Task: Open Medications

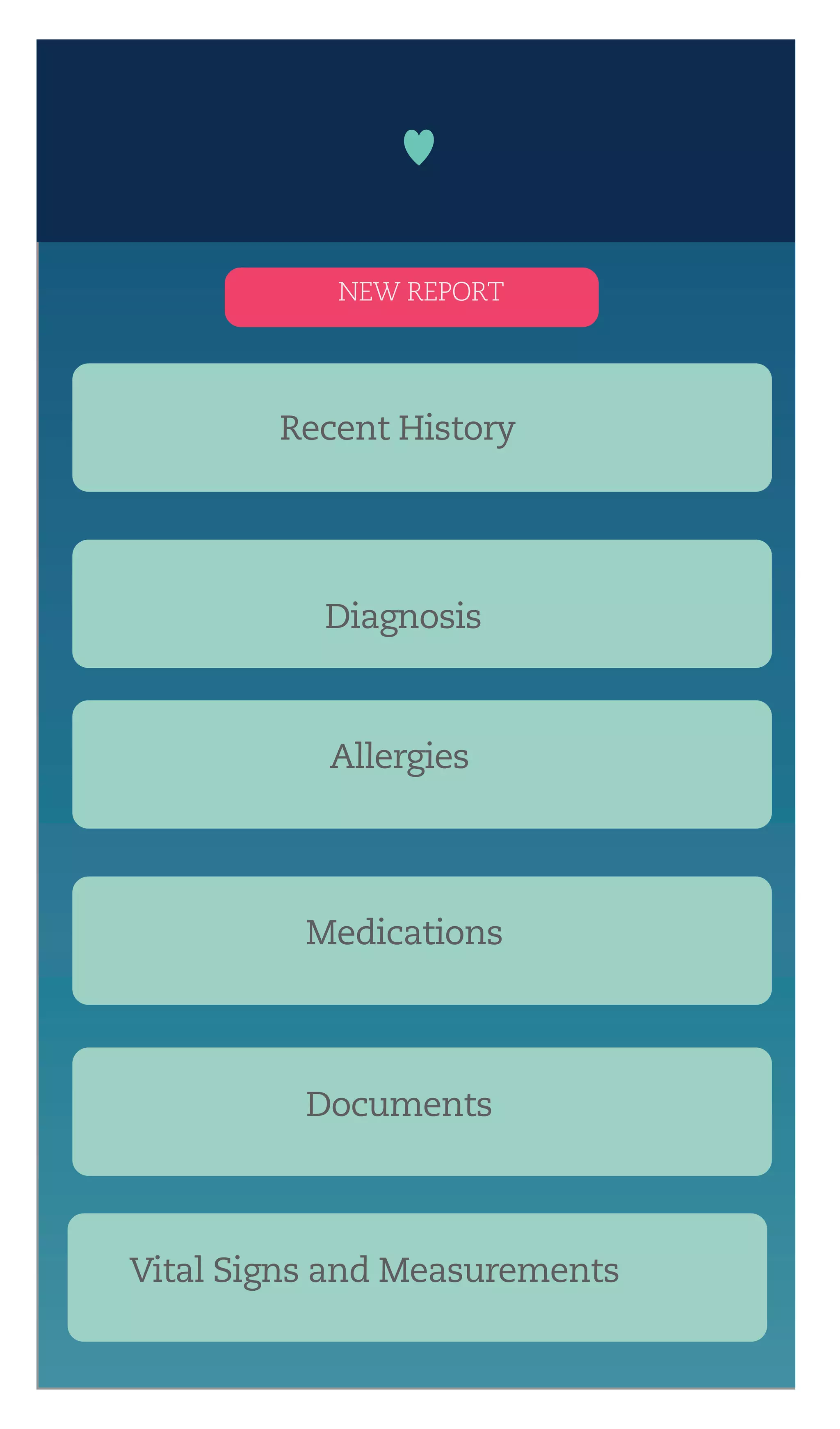Action: 422,941
